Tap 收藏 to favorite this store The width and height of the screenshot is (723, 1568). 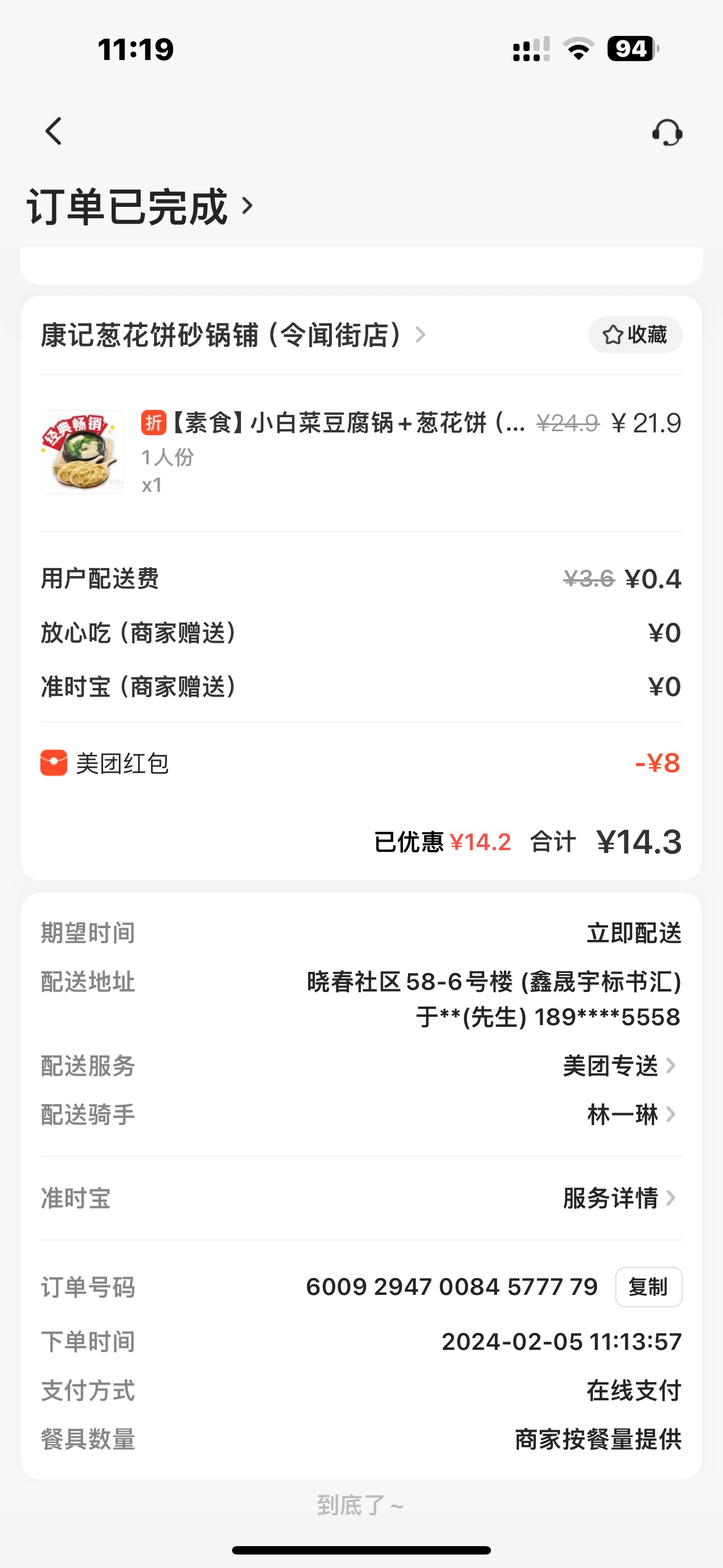[x=635, y=335]
